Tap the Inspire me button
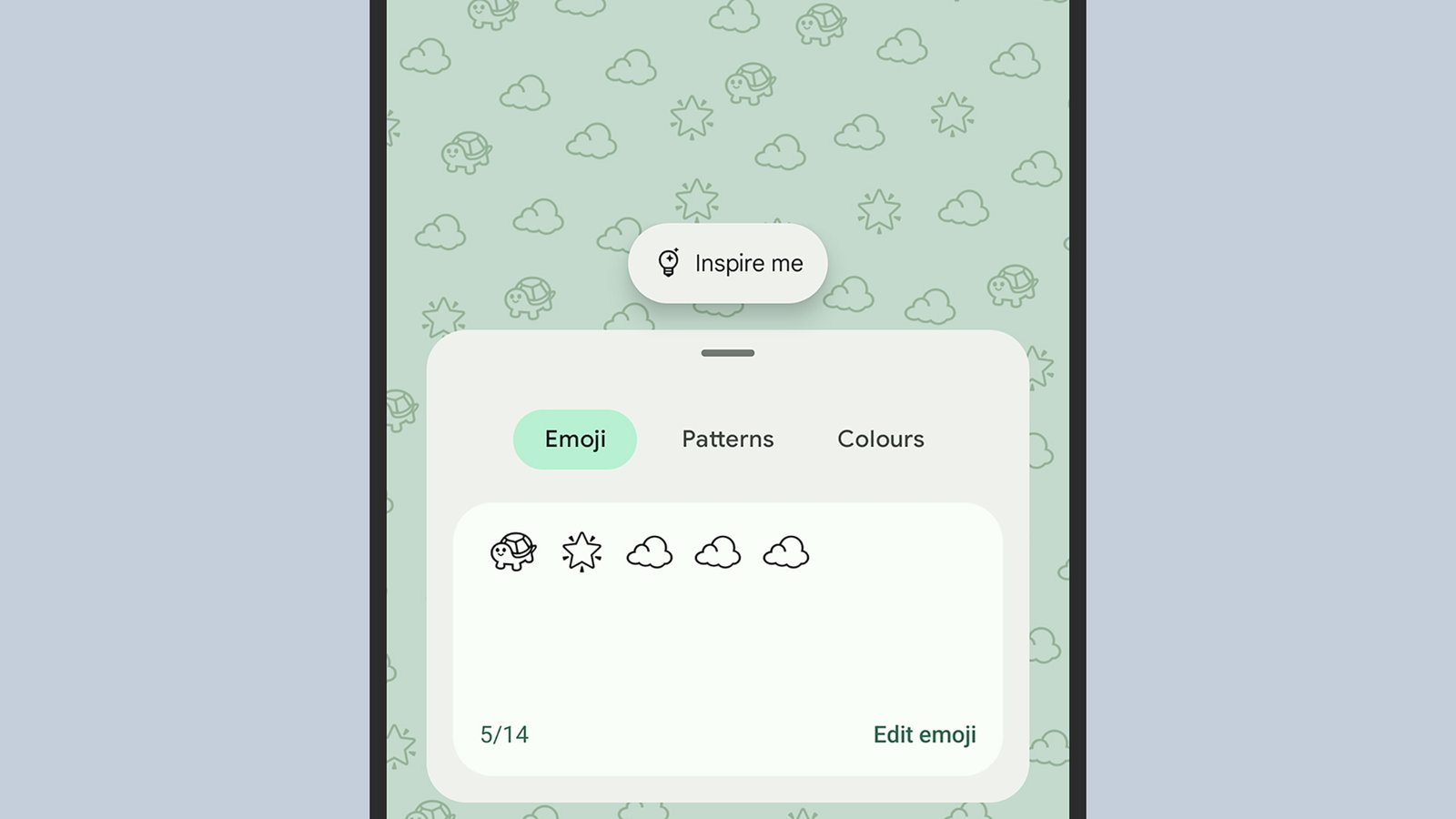1456x819 pixels. 728,263
